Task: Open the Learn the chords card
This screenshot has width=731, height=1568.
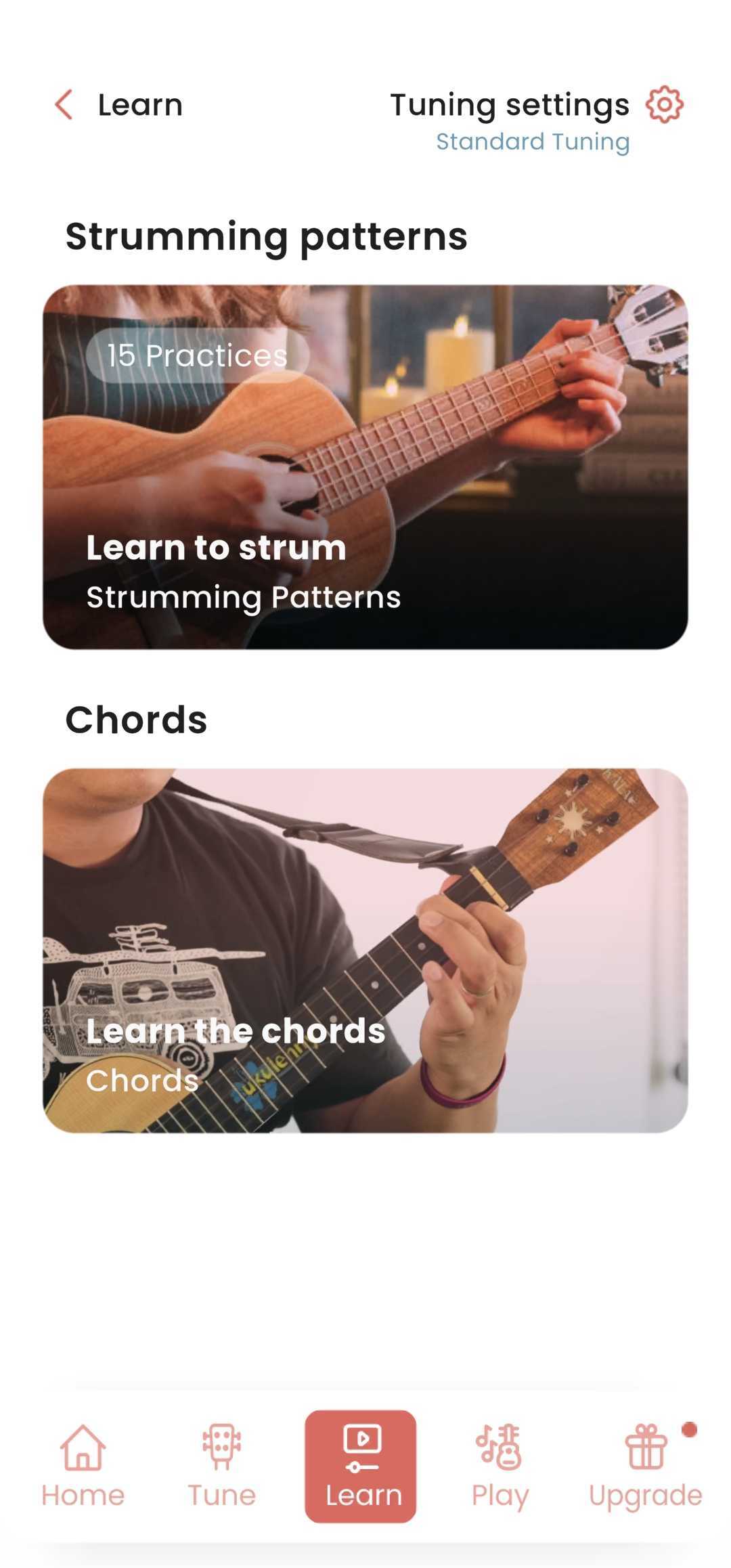Action: (365, 950)
